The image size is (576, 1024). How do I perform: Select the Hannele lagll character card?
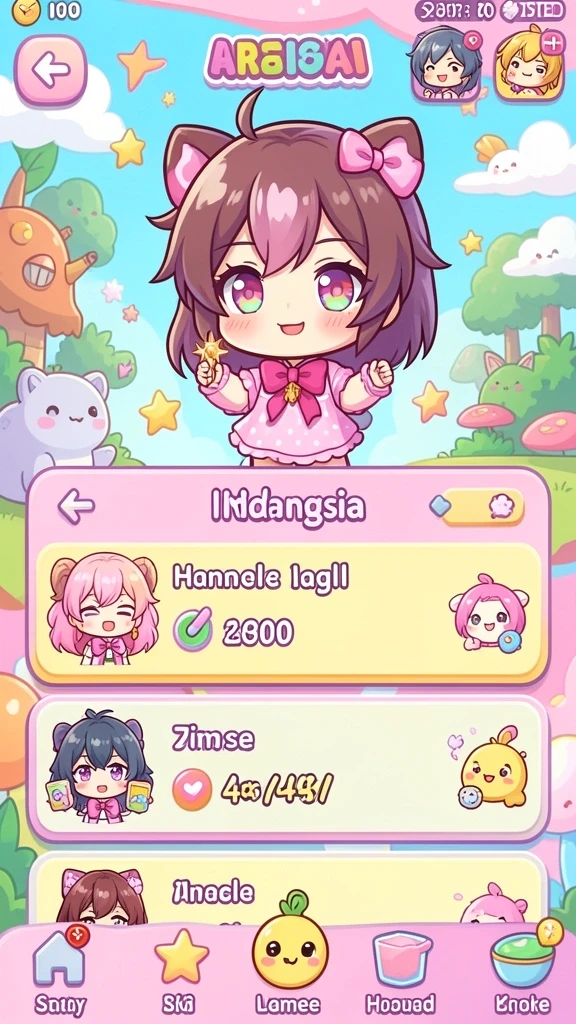point(288,613)
